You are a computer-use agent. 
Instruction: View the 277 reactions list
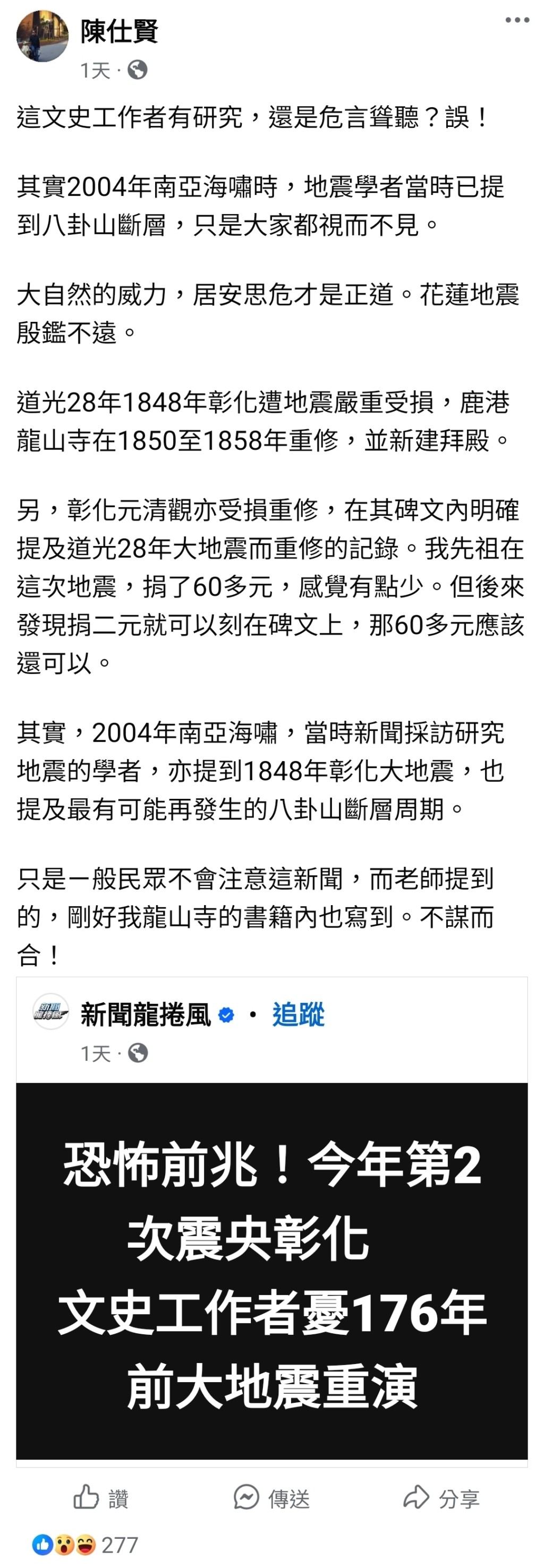point(85,1544)
